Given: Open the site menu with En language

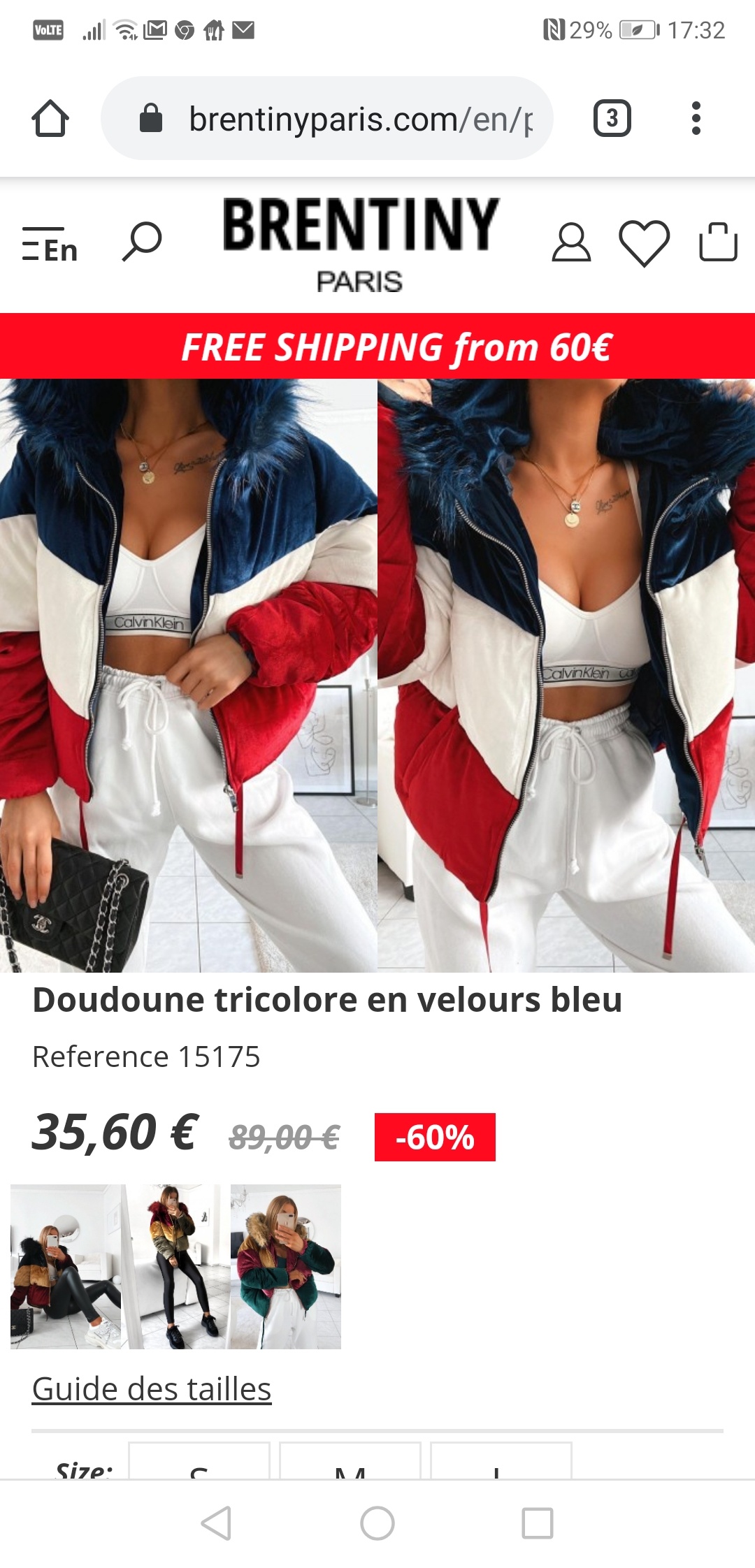Looking at the screenshot, I should coord(49,245).
